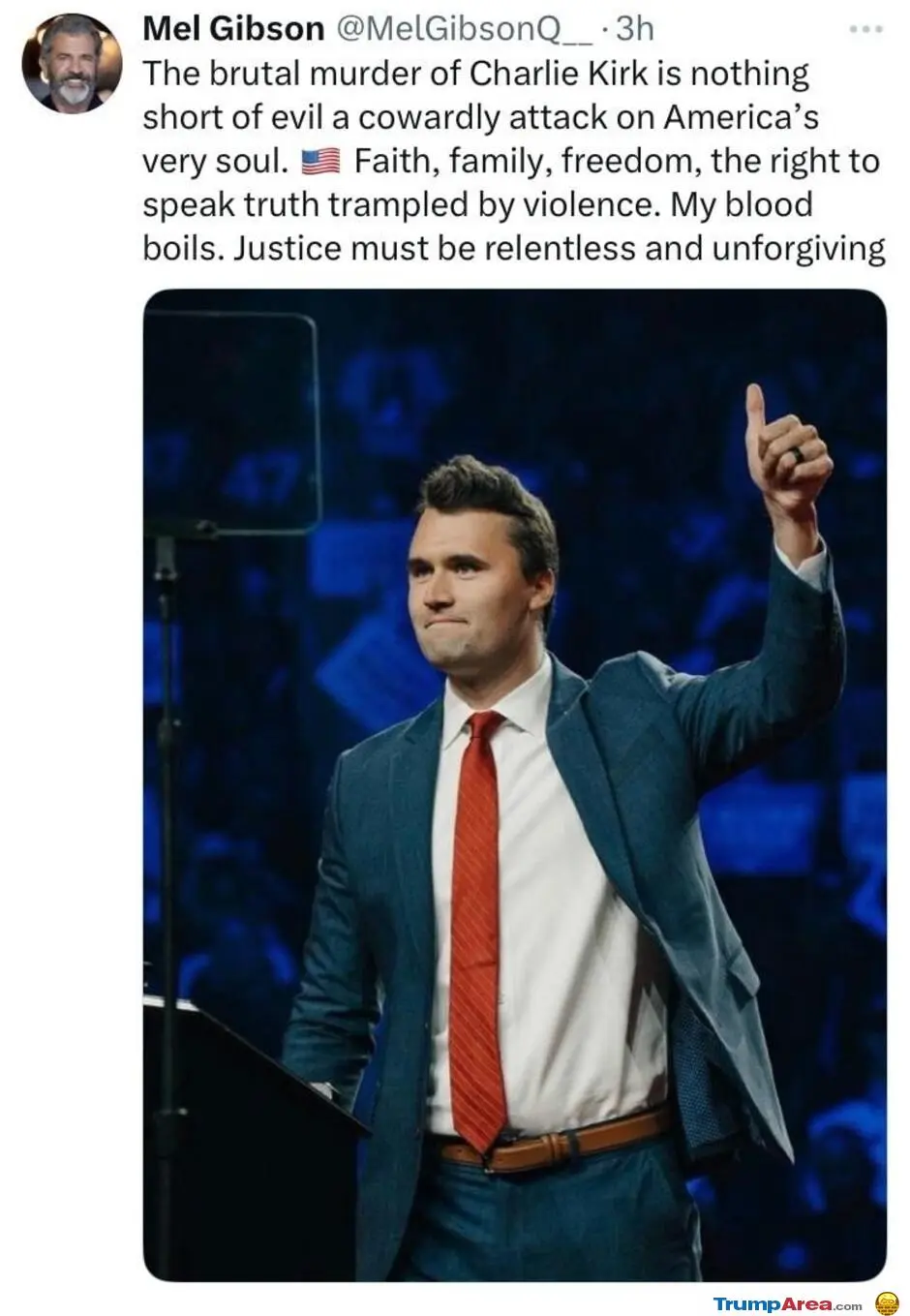
Task: Open the tweet's three-dot overflow menu
Action: coord(866,31)
